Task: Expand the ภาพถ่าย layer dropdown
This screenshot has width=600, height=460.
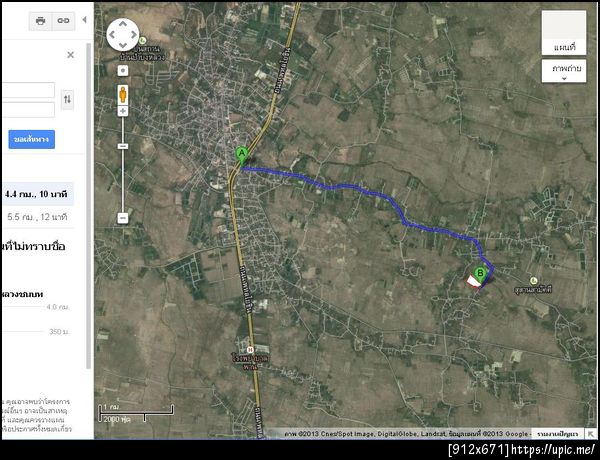Action: [x=563, y=70]
